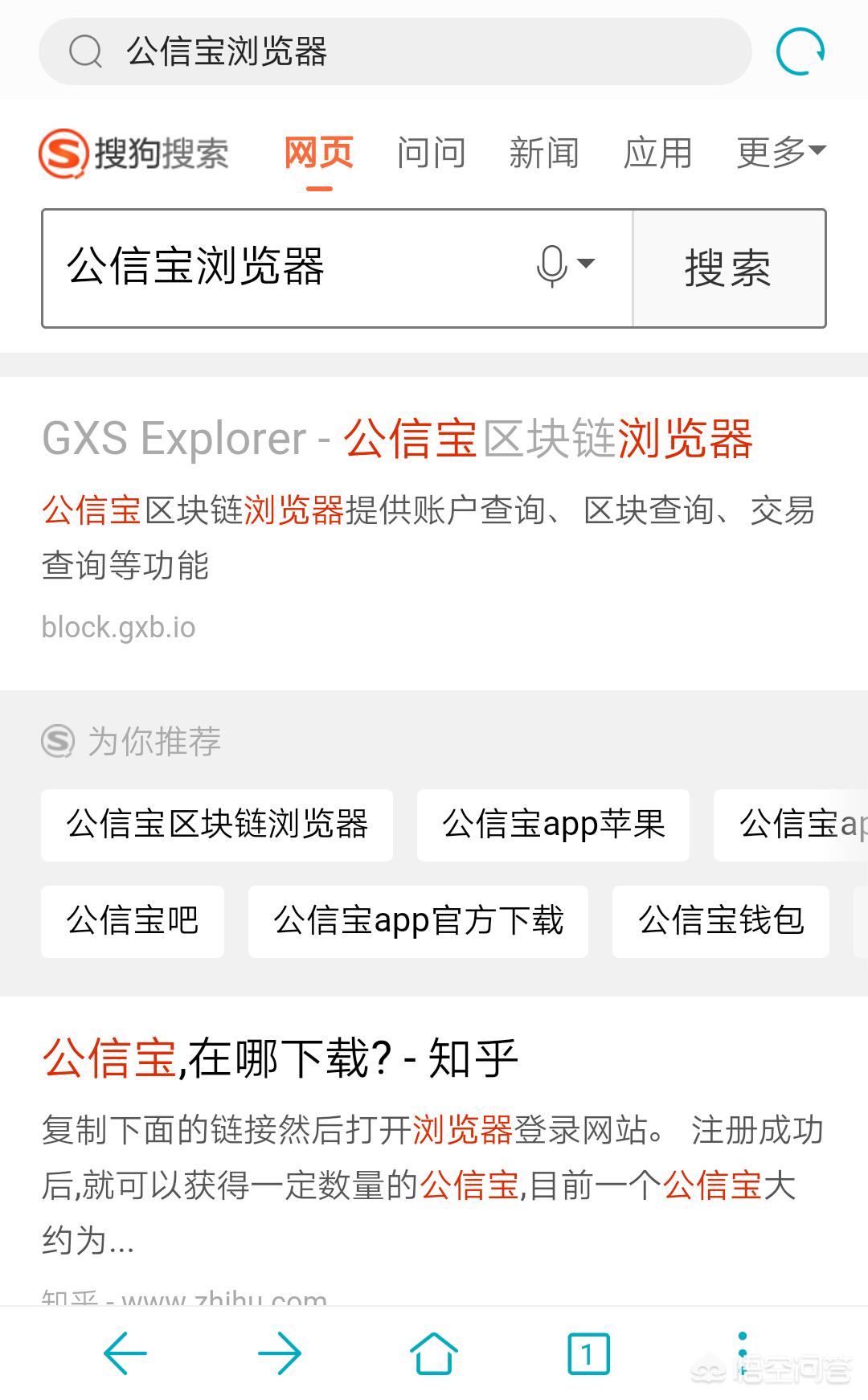Switch to the 问问 tab
The width and height of the screenshot is (868, 1400).
coord(432,153)
